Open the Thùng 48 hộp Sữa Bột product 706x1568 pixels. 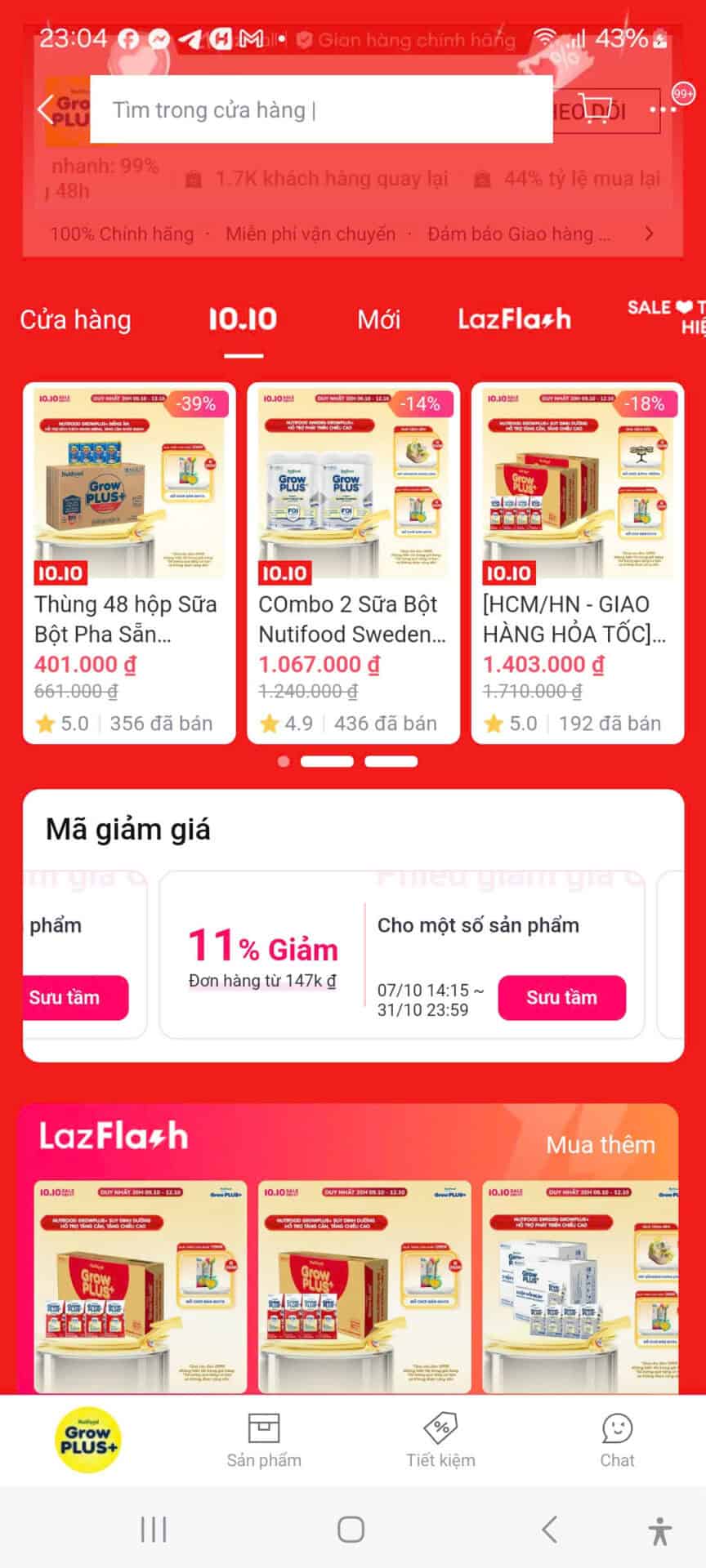pos(128,563)
